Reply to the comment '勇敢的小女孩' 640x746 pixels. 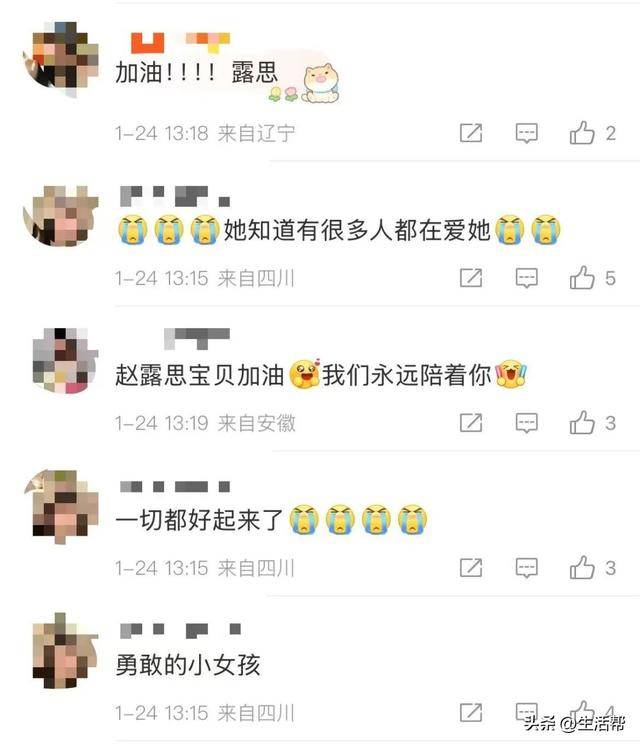[x=527, y=713]
